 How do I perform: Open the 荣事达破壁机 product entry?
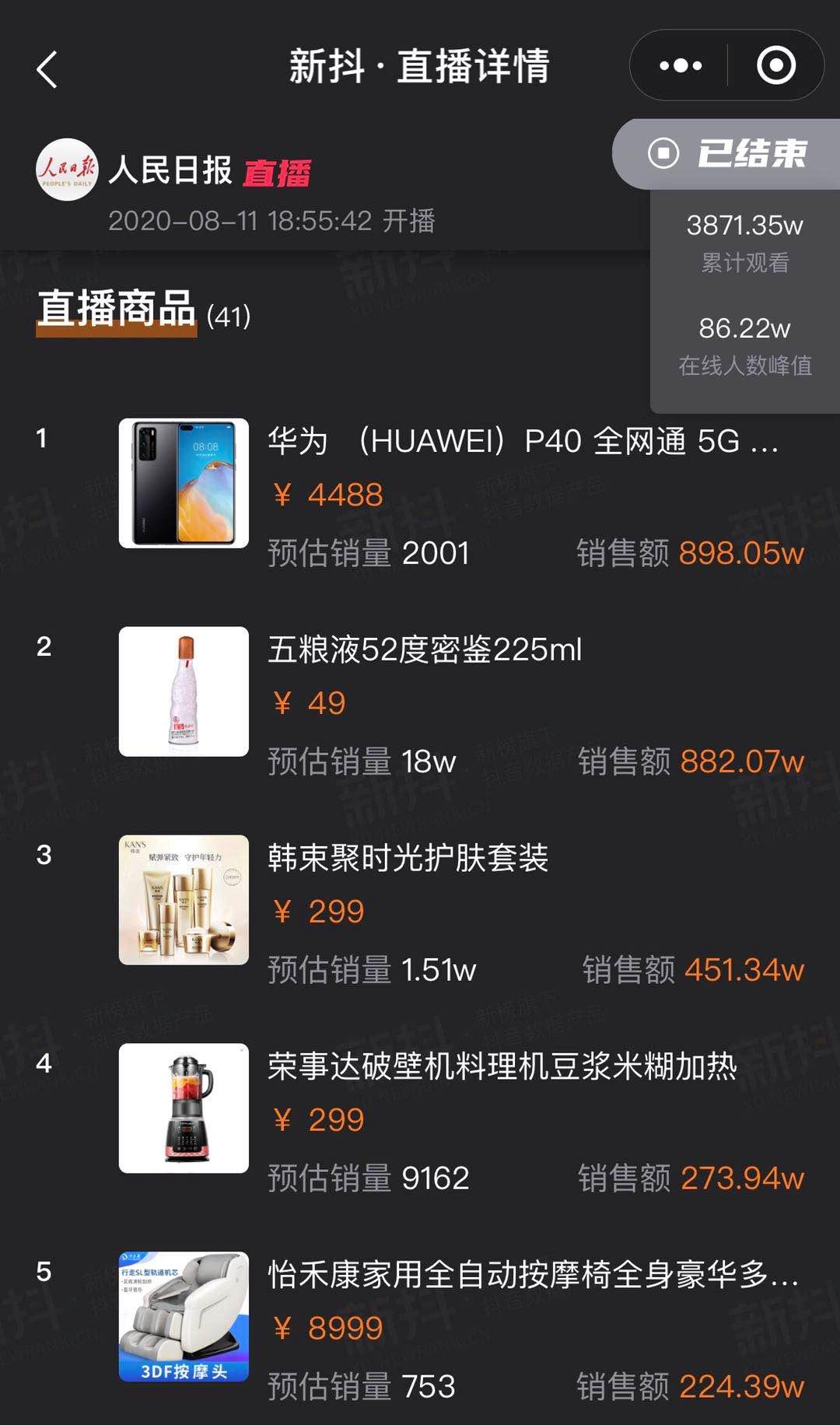502,1066
